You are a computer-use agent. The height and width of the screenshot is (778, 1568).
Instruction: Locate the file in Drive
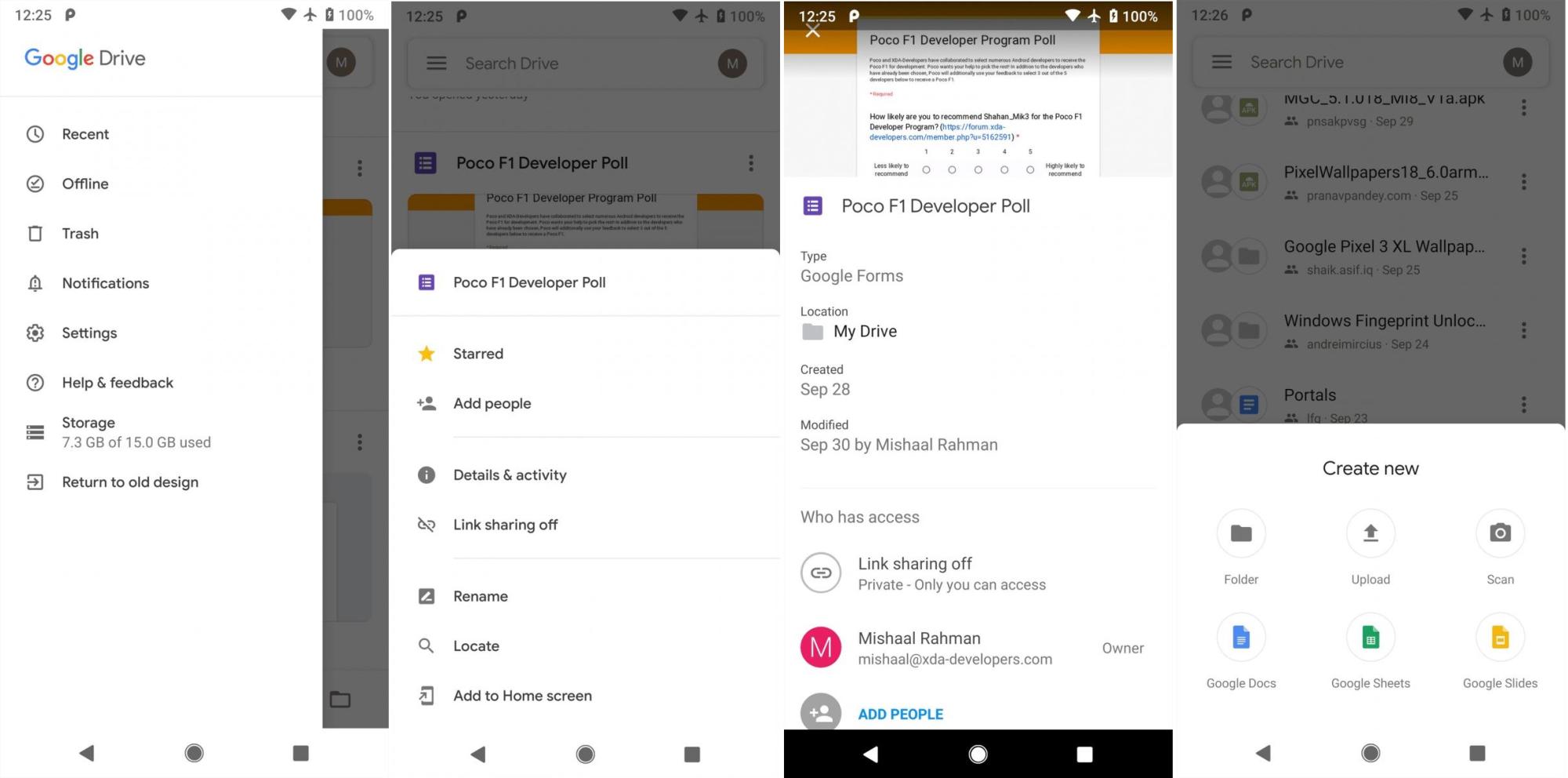(x=475, y=646)
